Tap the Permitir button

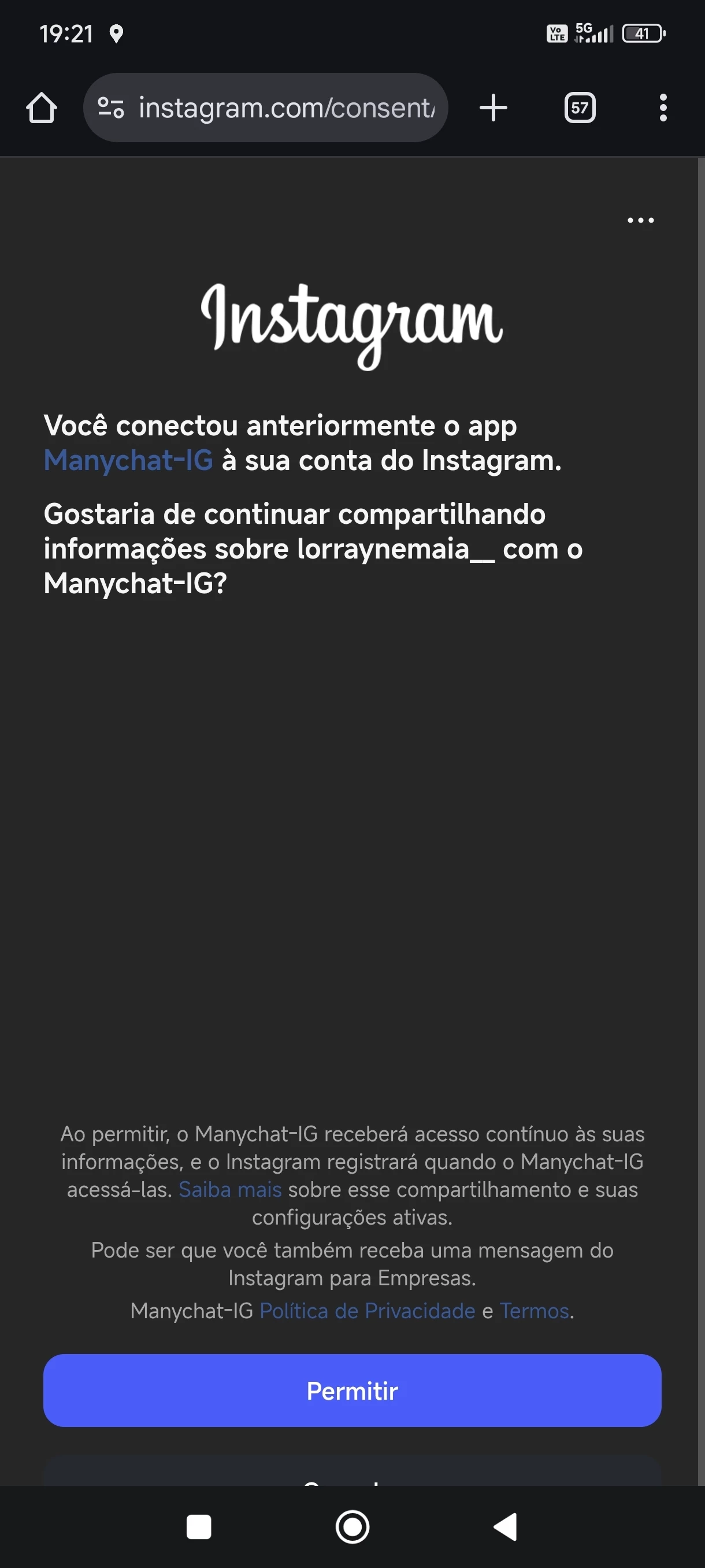(352, 1391)
